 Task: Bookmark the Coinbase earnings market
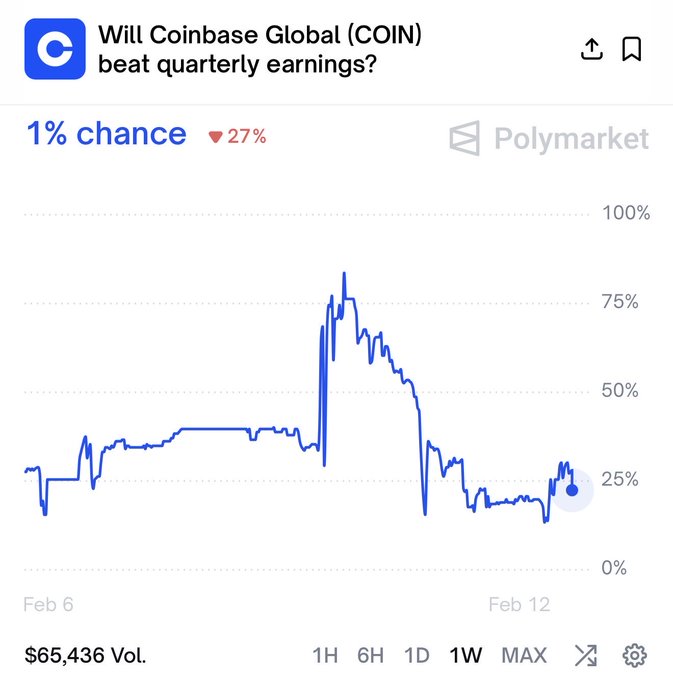pyautogui.click(x=632, y=50)
